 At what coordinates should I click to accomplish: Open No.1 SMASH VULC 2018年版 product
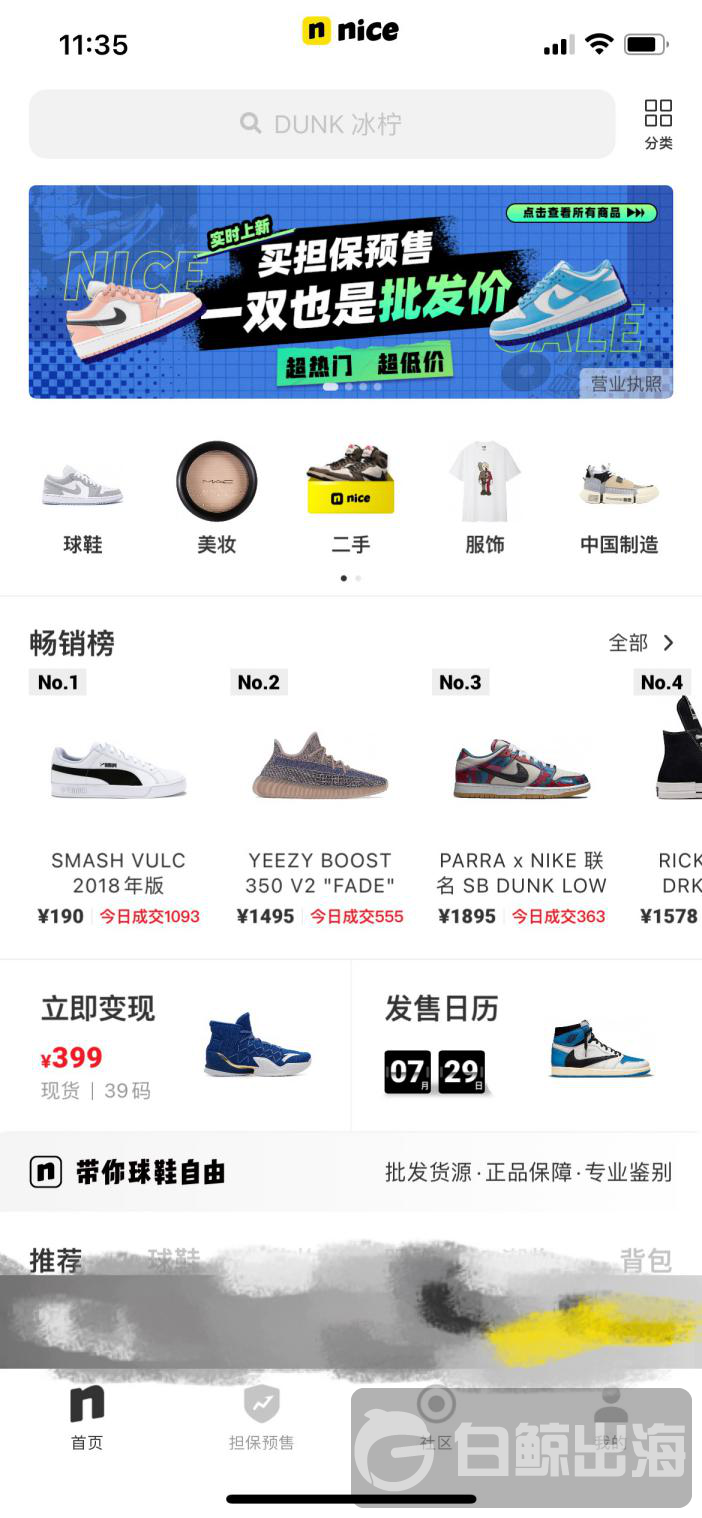point(119,800)
